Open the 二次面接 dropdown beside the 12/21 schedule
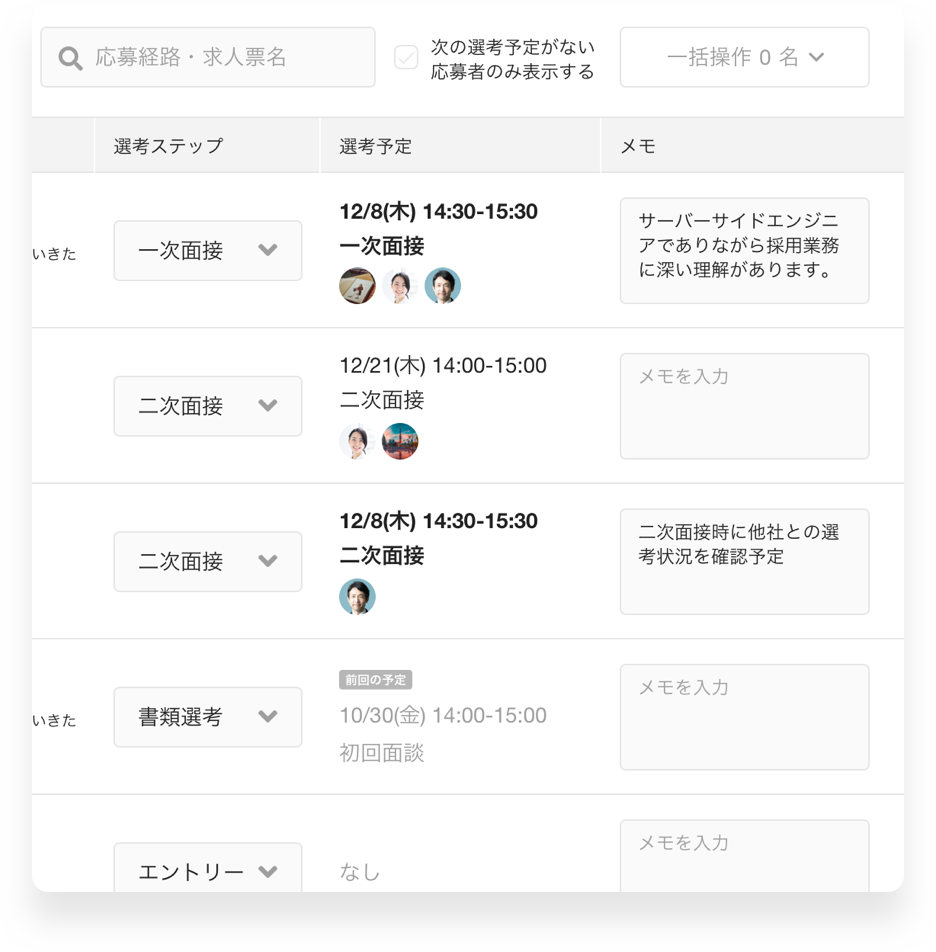 [208, 406]
